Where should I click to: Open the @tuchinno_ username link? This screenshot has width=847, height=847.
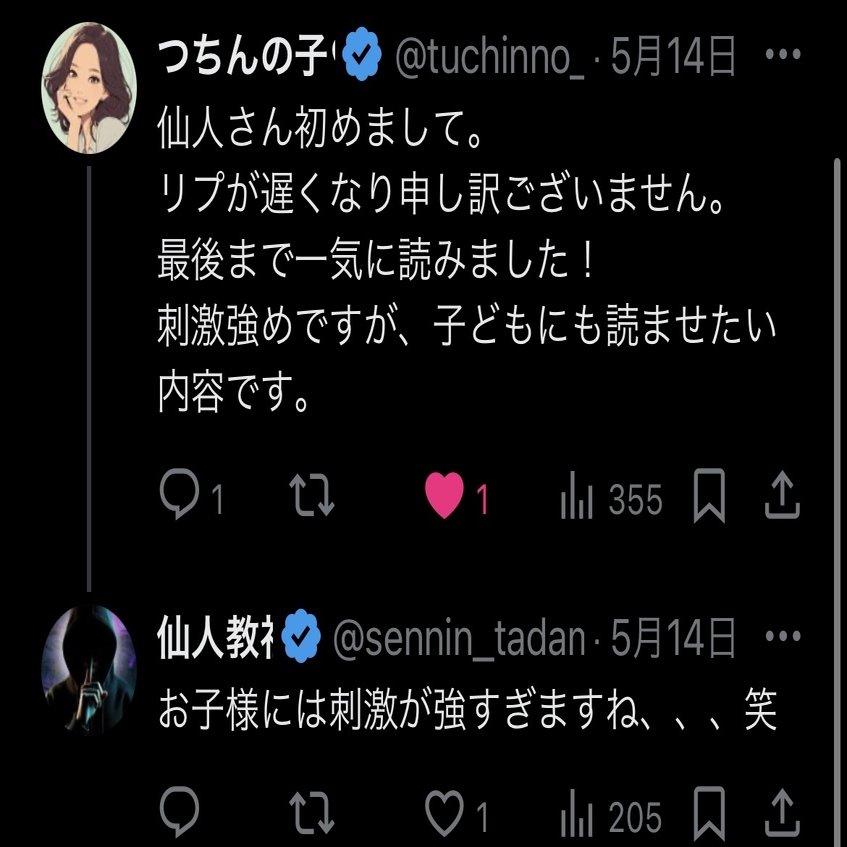(491, 59)
